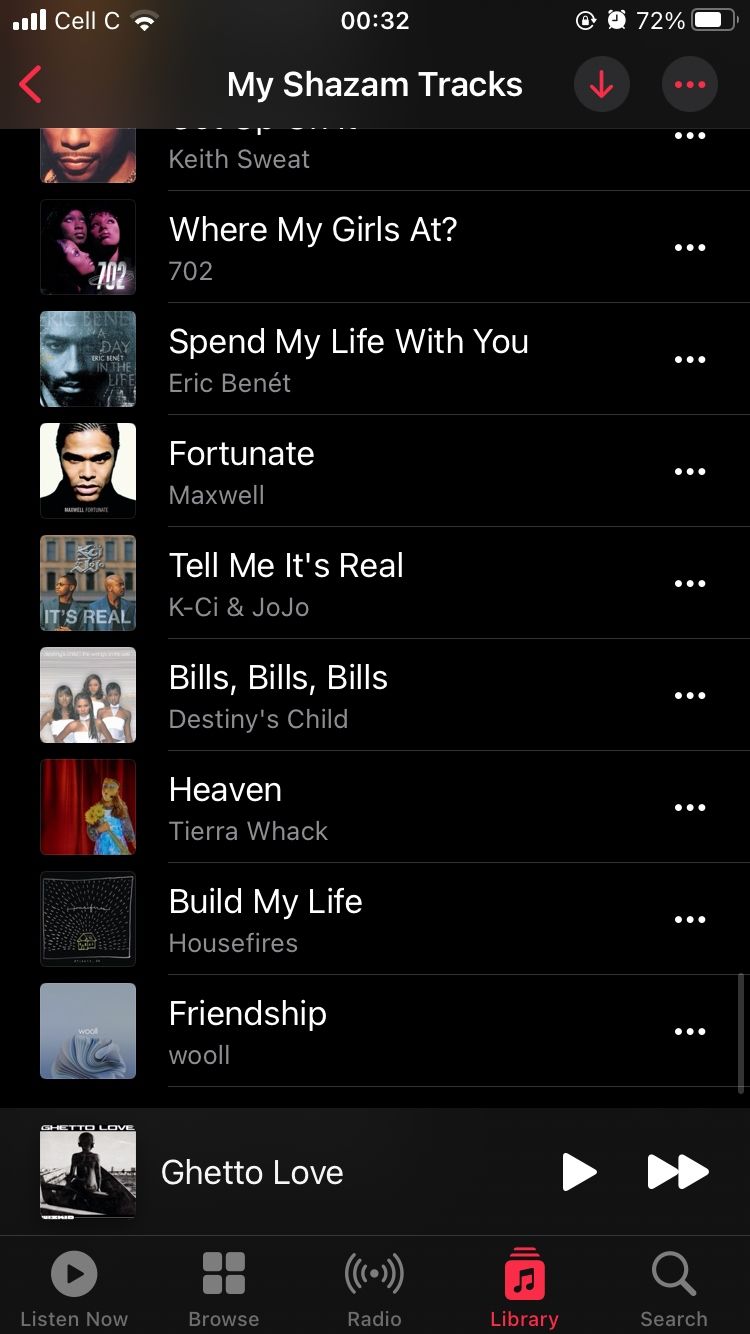Play Spend My Life With You

(x=348, y=359)
